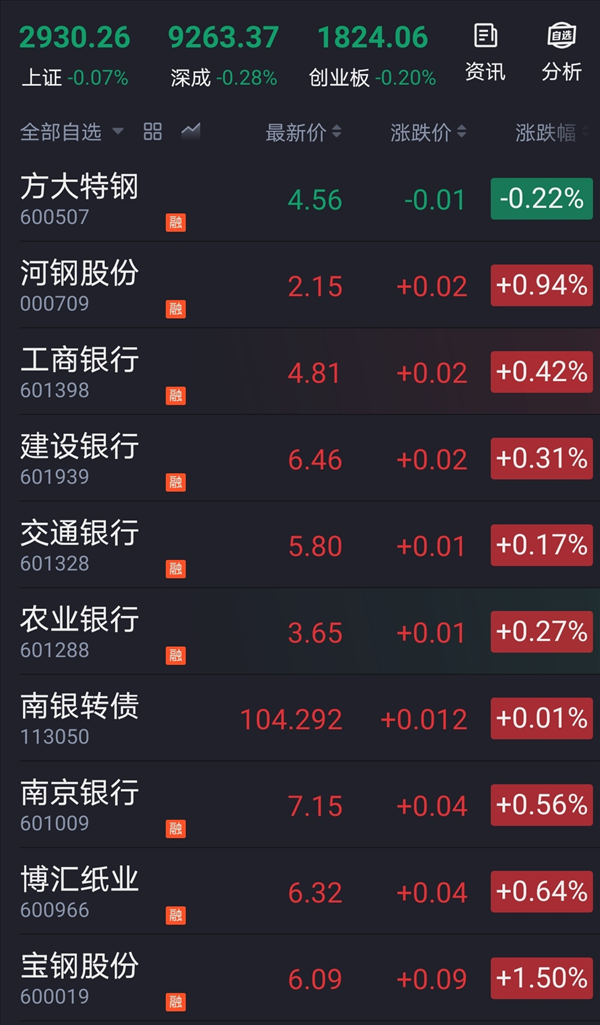Open the 上证 index quote
Screen dimensions: 600x1025
click(75, 57)
